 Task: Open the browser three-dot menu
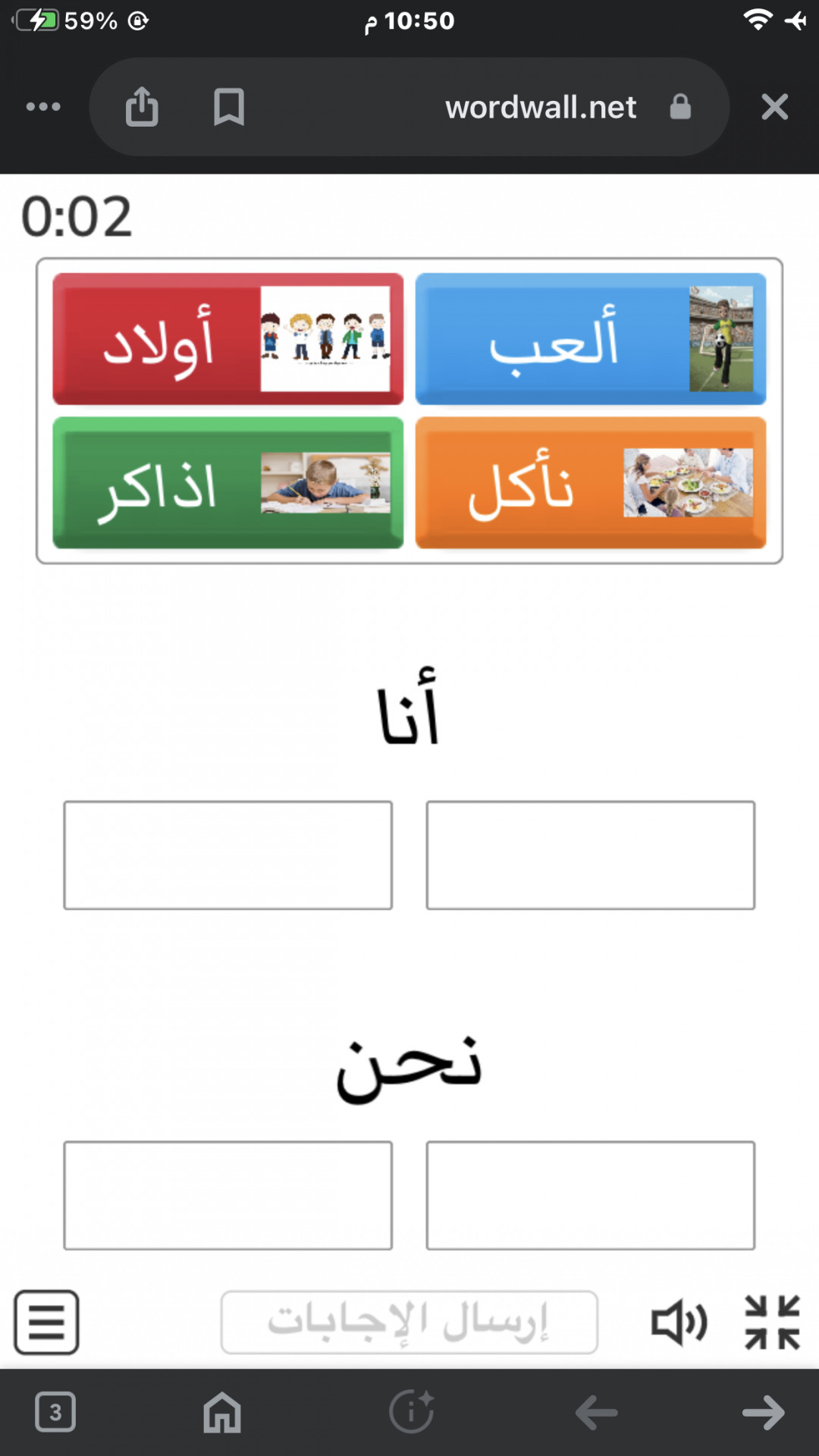[43, 107]
